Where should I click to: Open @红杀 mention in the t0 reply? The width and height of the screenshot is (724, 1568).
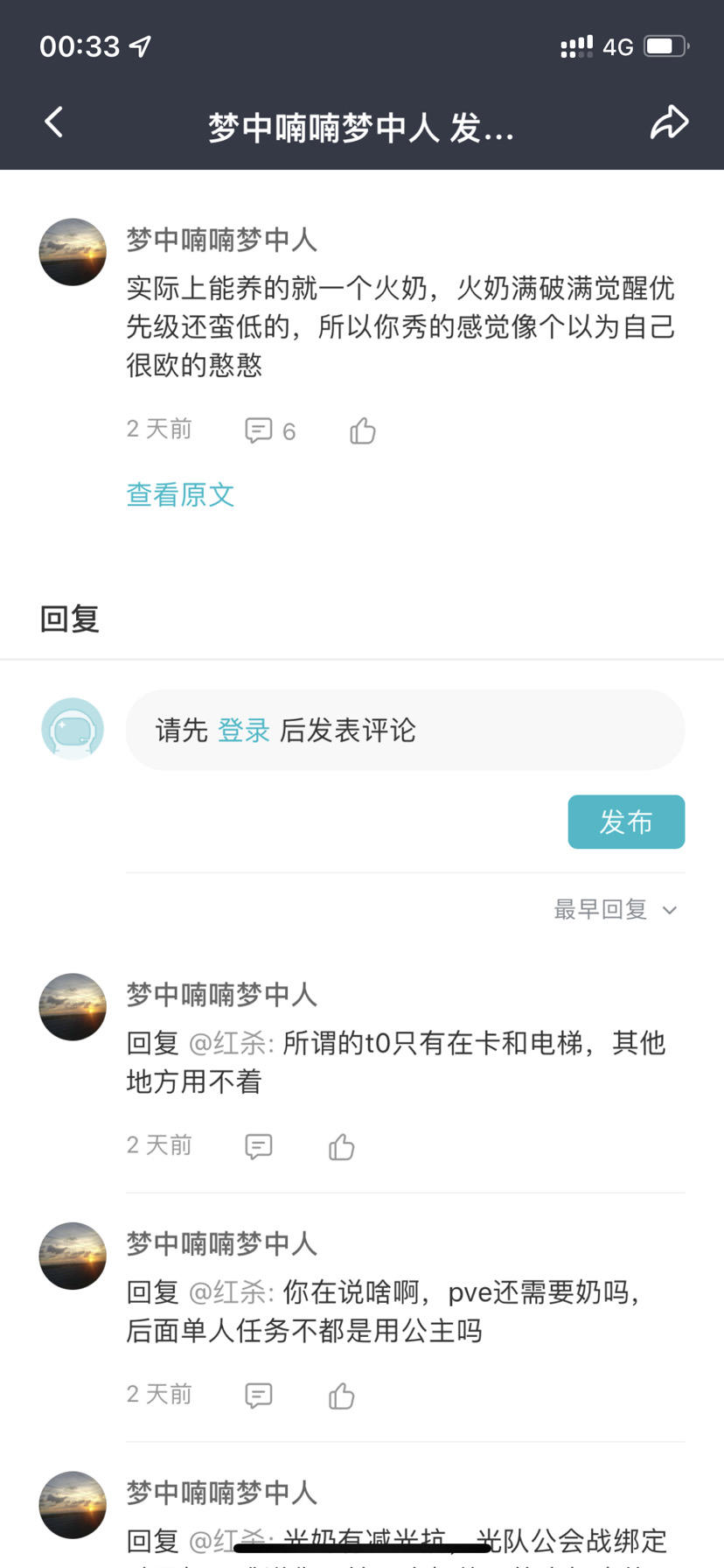(x=232, y=1043)
